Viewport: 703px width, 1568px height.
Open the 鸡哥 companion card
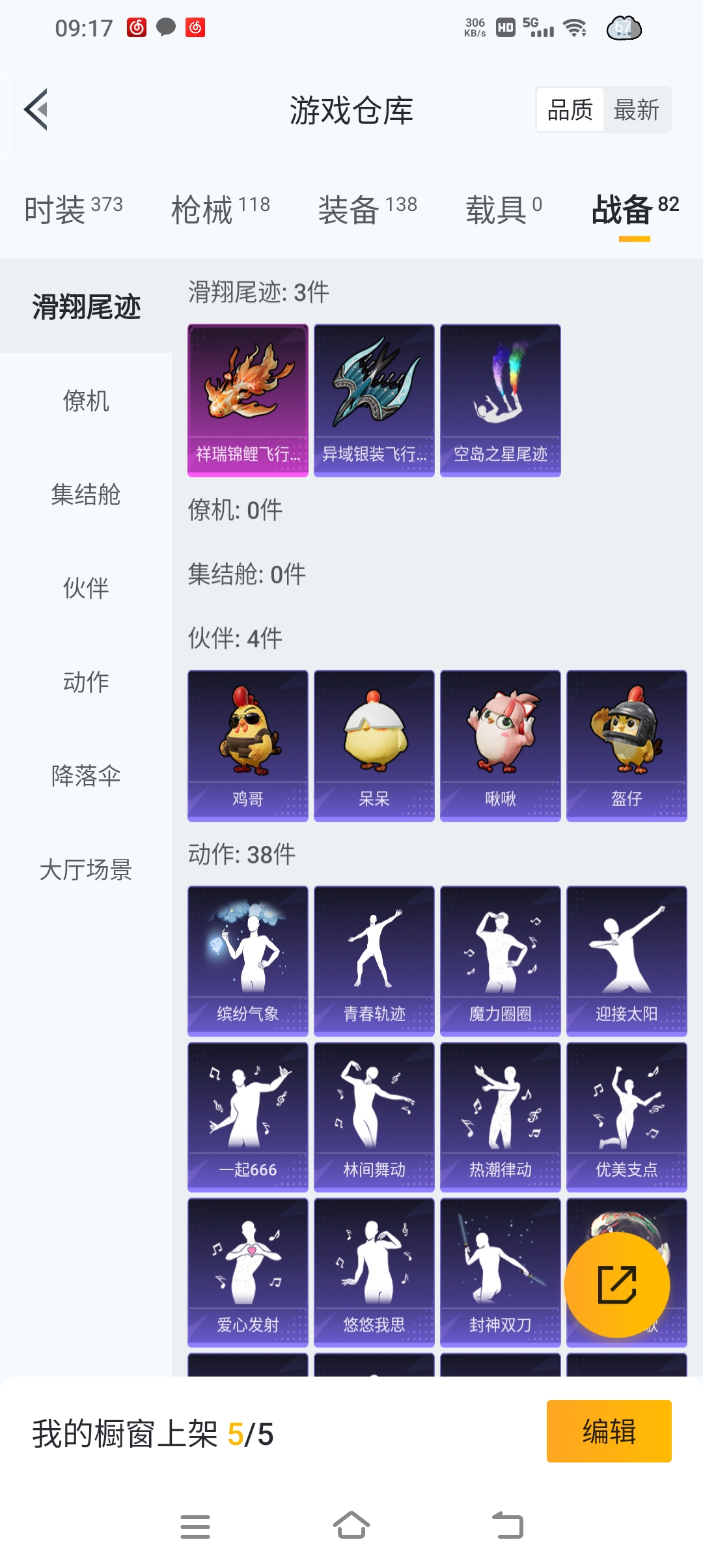[247, 745]
